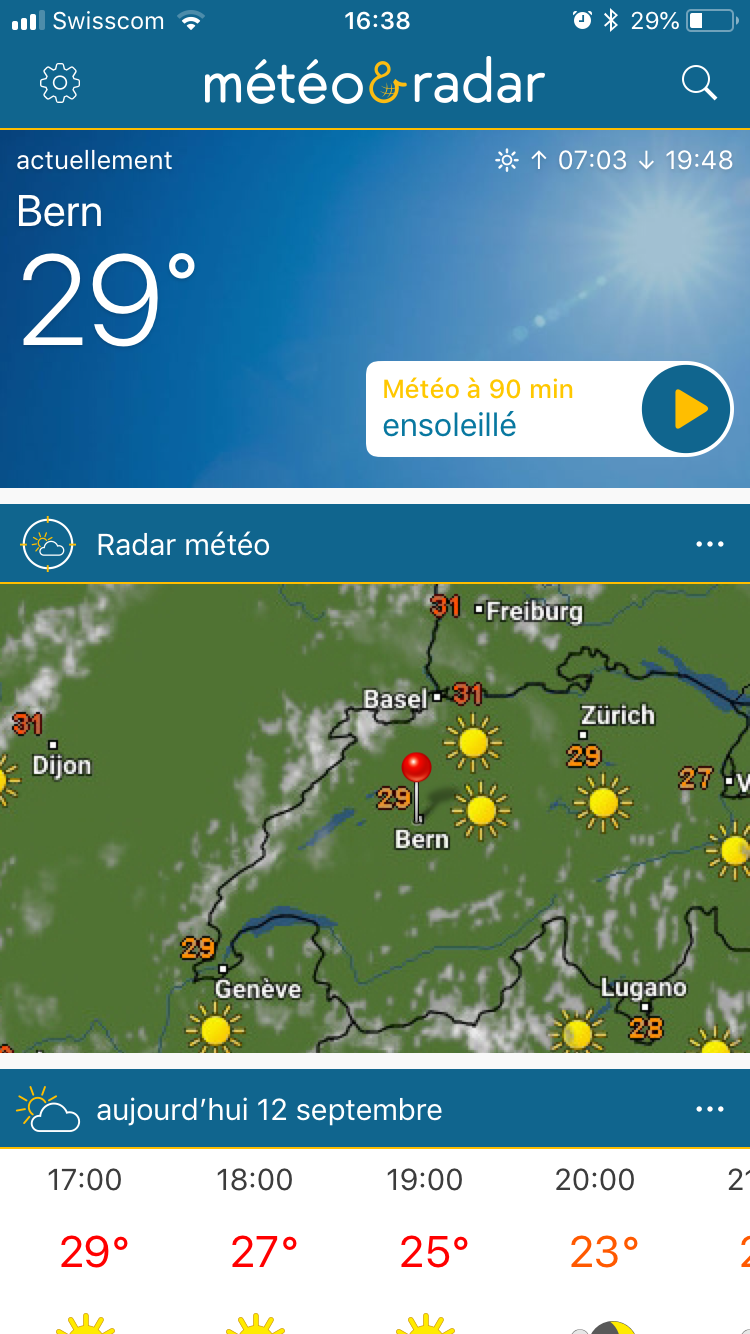The height and width of the screenshot is (1334, 750).
Task: Select the 17:00 hourly forecast
Action: tap(85, 1240)
